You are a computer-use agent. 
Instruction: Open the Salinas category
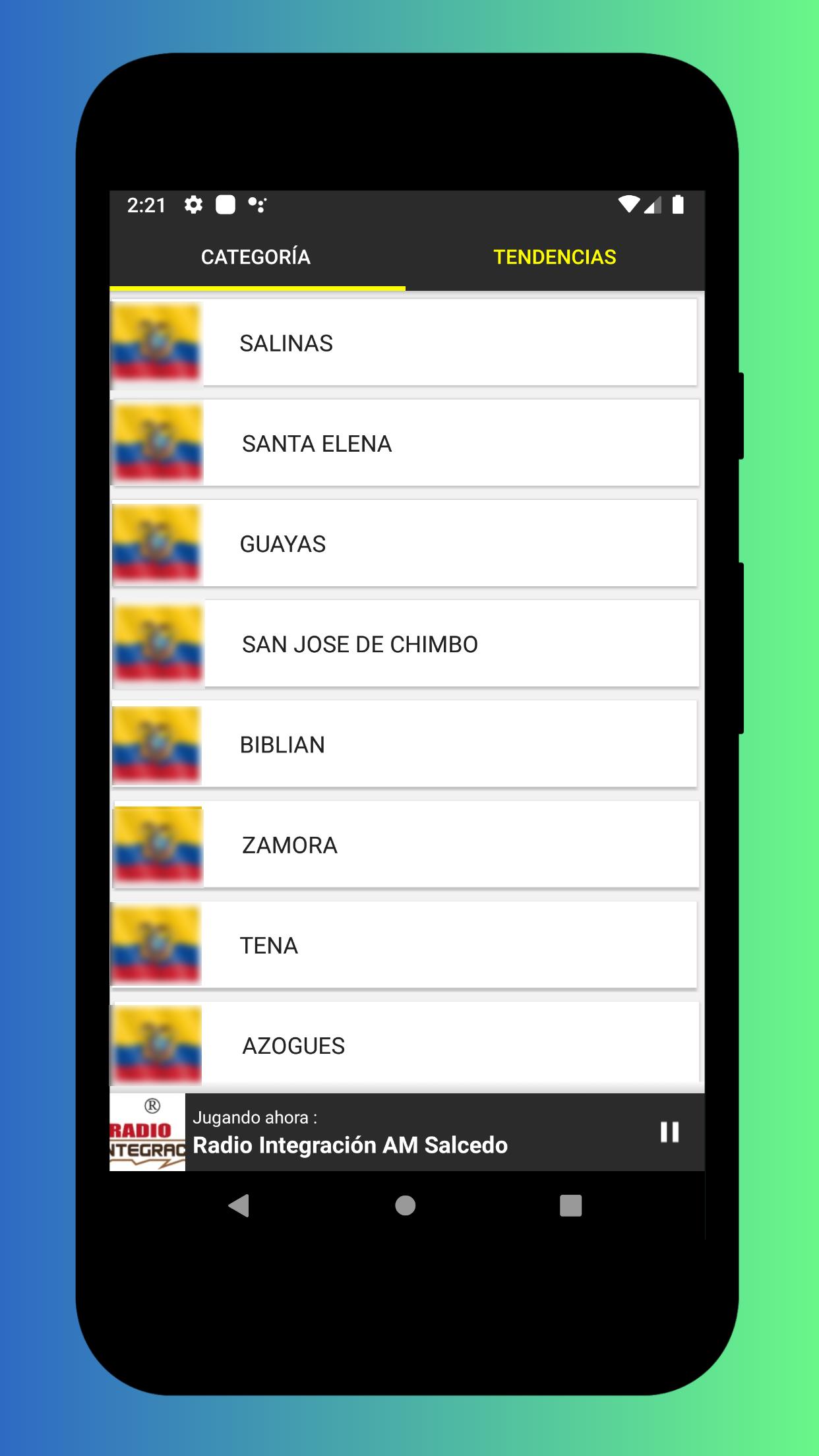(x=404, y=343)
